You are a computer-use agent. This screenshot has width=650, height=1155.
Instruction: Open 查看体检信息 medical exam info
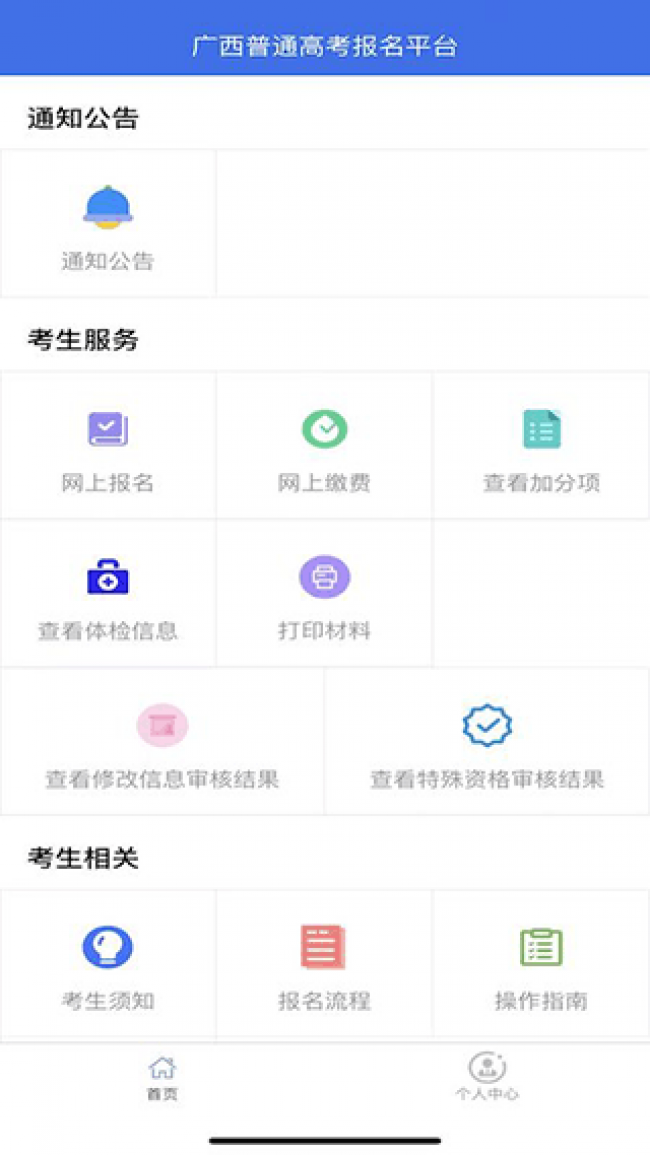click(x=108, y=595)
